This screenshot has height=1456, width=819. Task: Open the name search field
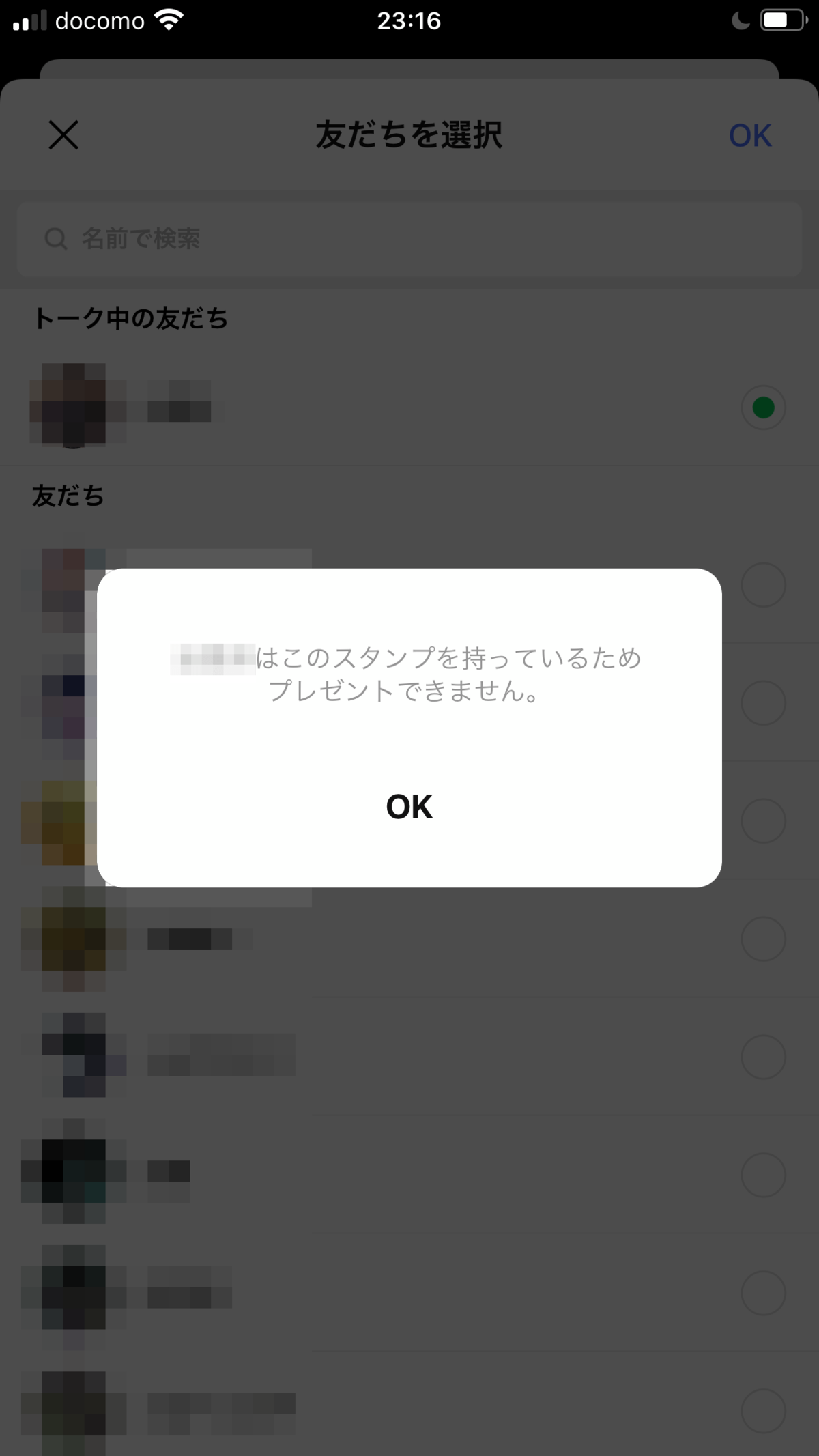[409, 239]
